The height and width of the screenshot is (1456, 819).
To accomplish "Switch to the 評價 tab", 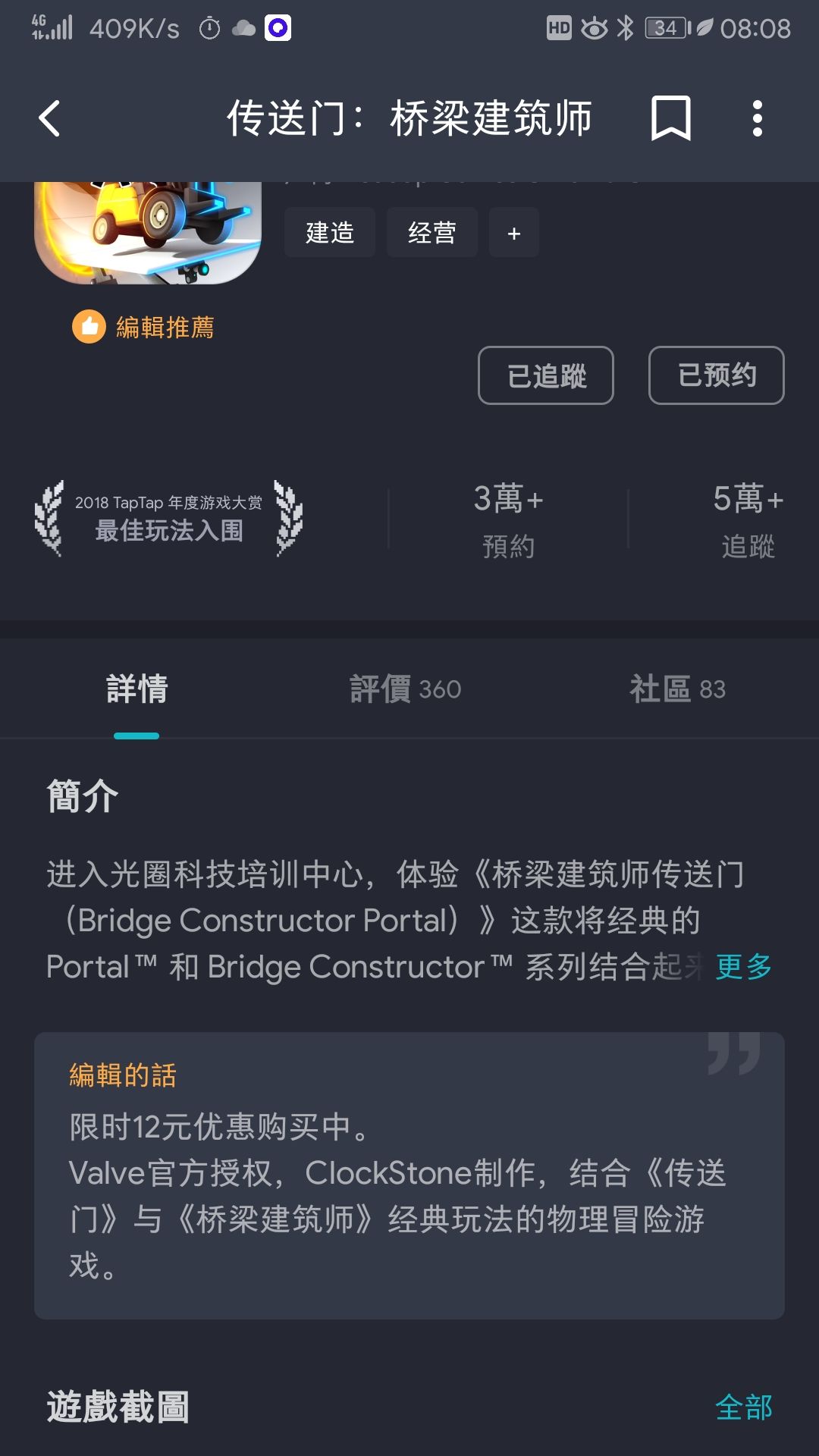I will point(405,689).
